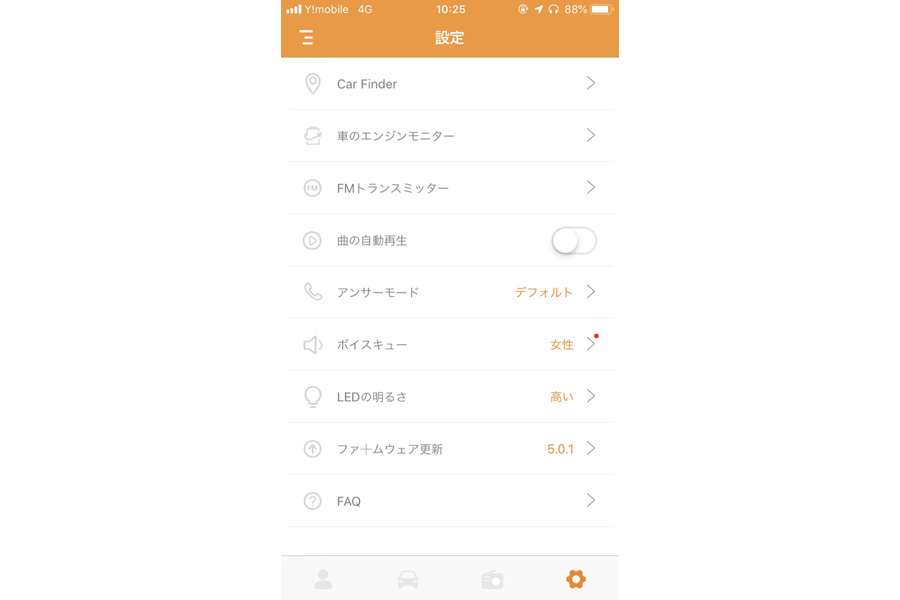Open アンサーモード setting
The image size is (900, 600).
pos(450,292)
